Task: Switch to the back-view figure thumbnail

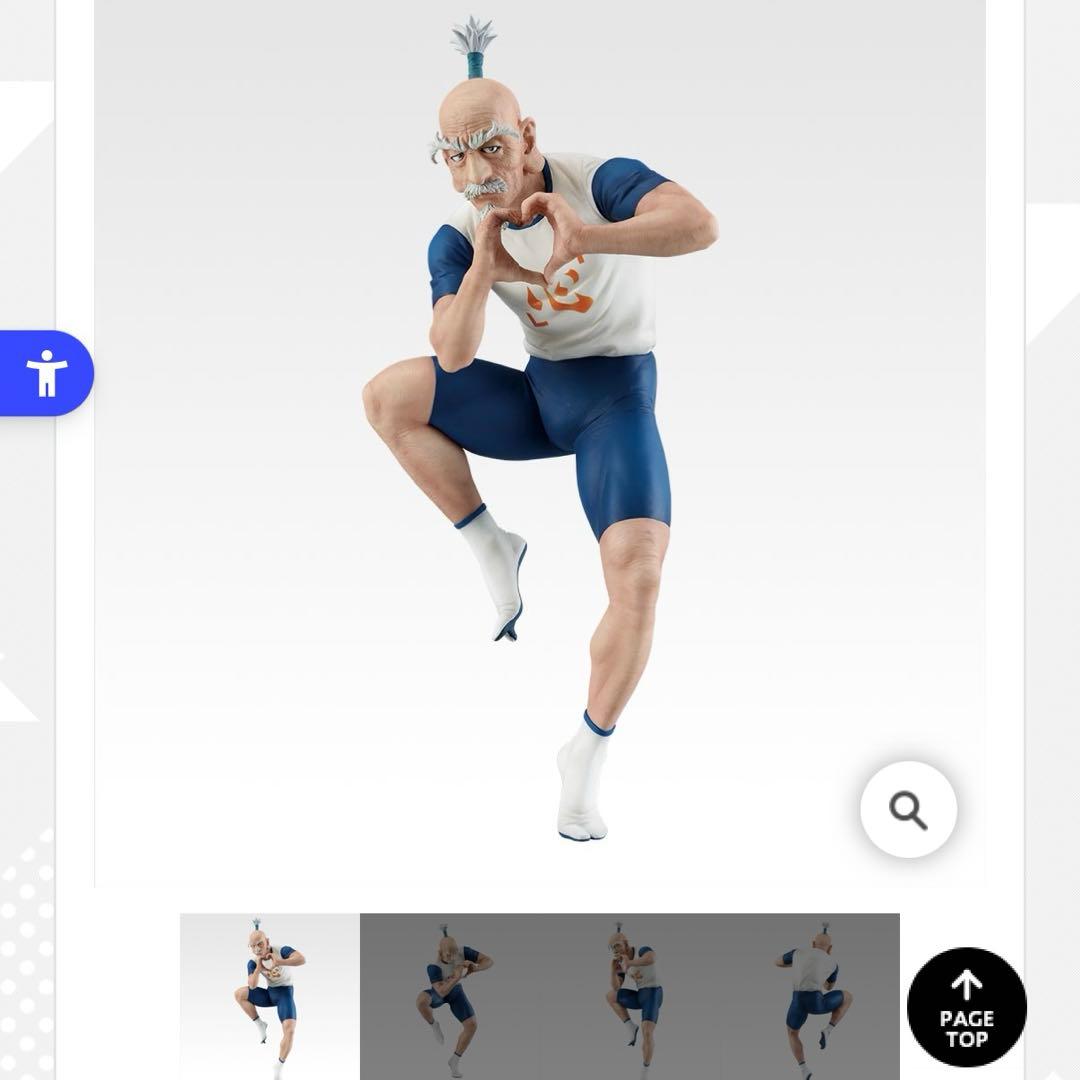Action: [812, 996]
